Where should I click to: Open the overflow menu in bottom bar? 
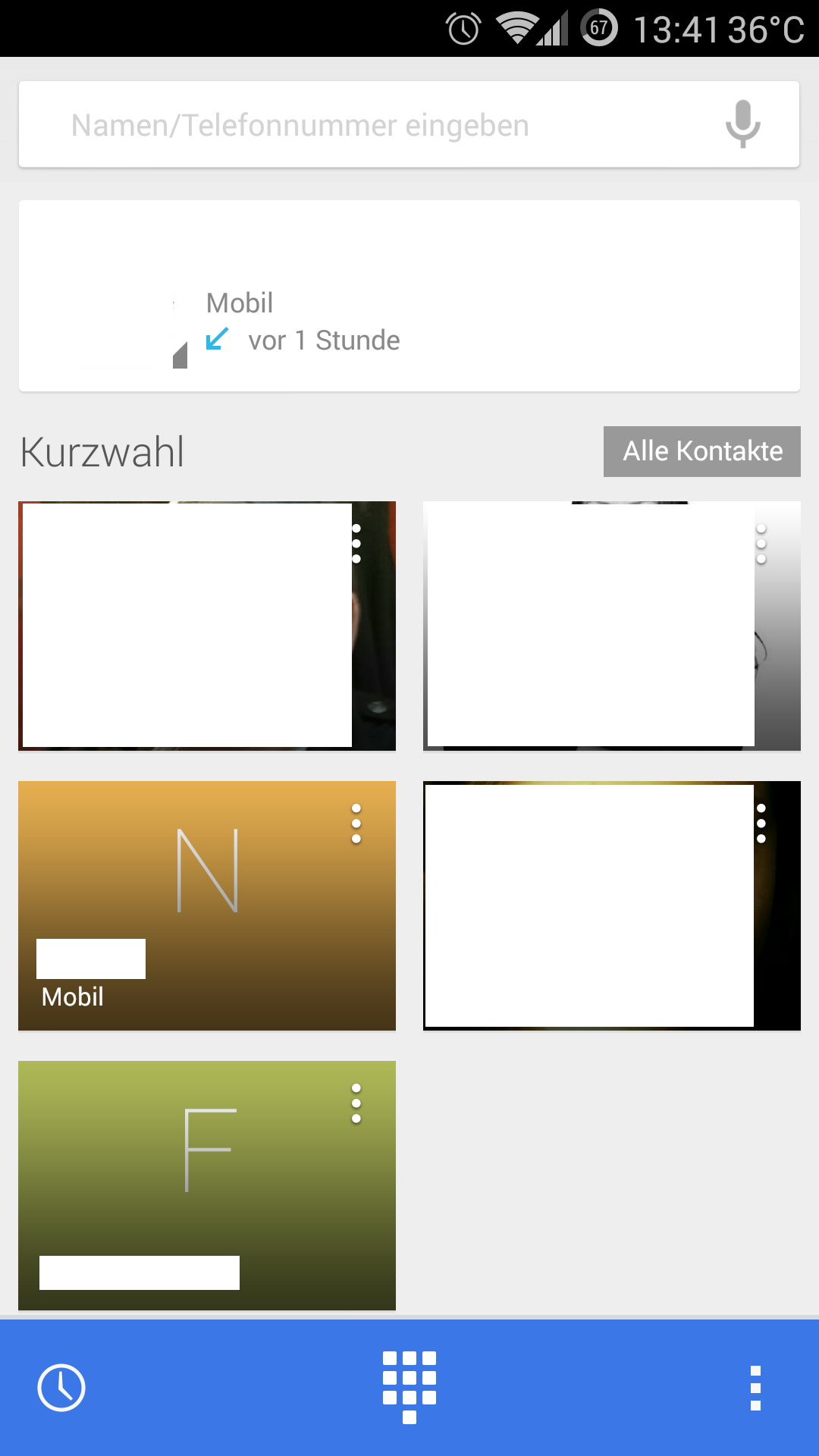tap(755, 1388)
